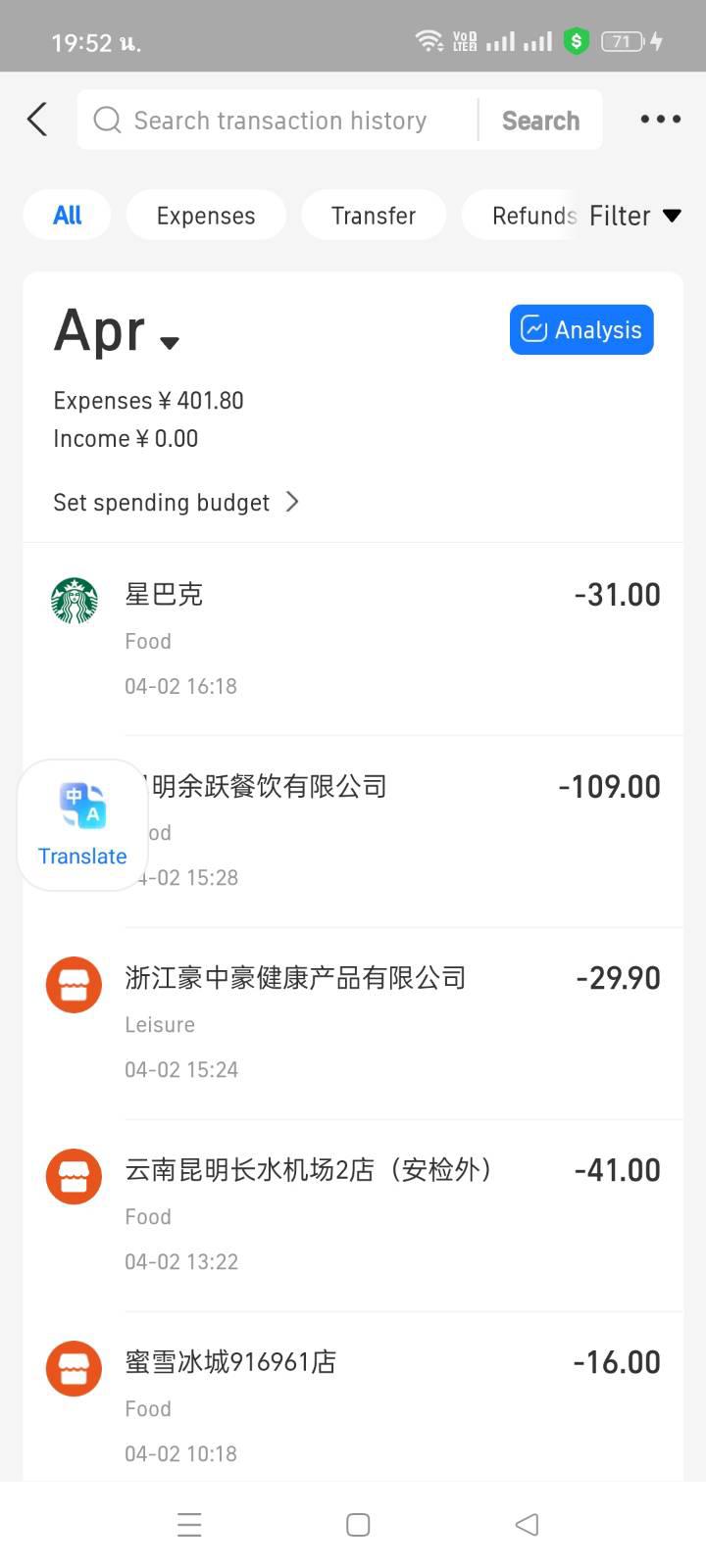Open the Analysis button
Screen dimensions: 706x1568
point(581,329)
